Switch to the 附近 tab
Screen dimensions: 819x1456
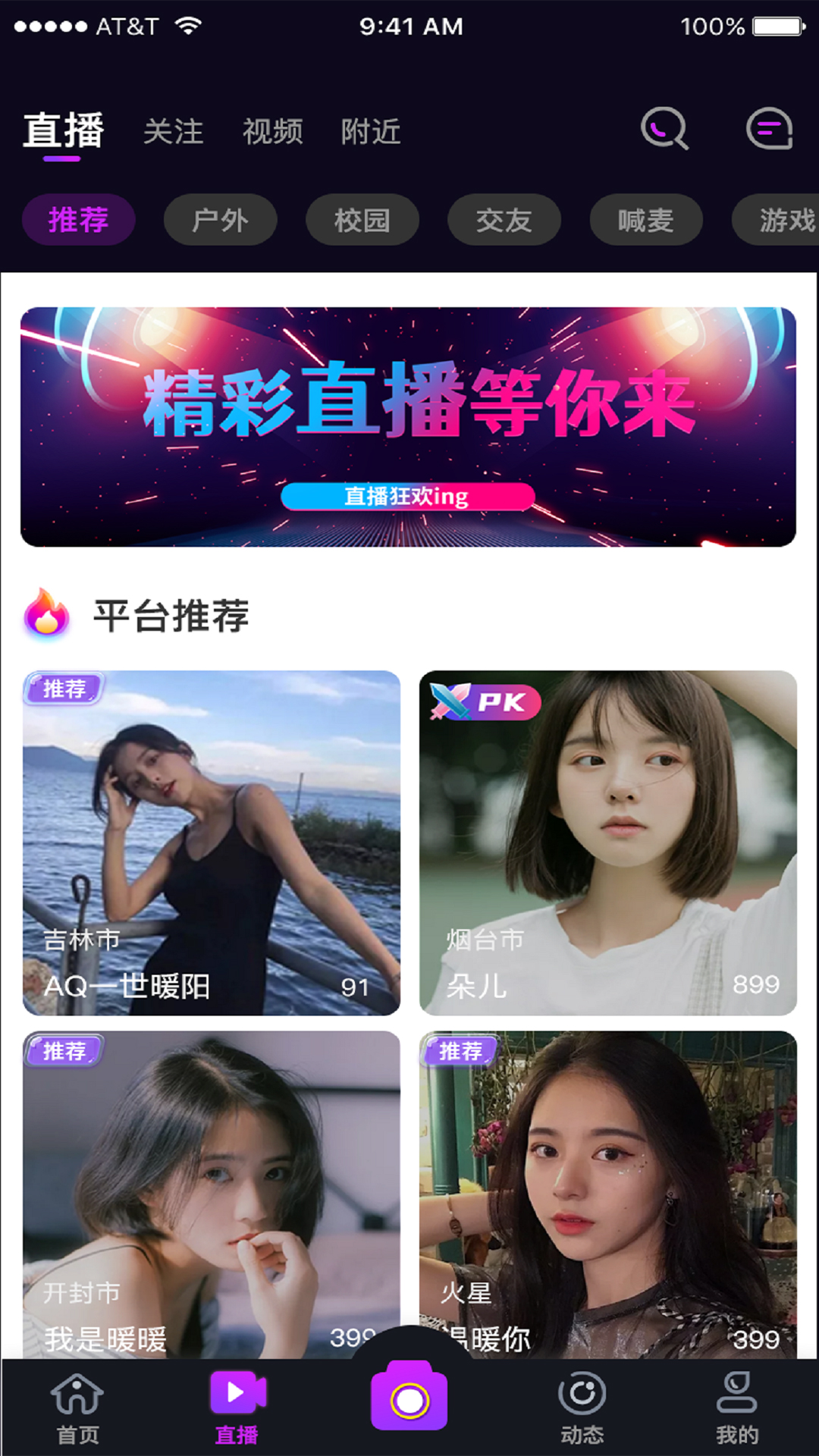pyautogui.click(x=372, y=130)
